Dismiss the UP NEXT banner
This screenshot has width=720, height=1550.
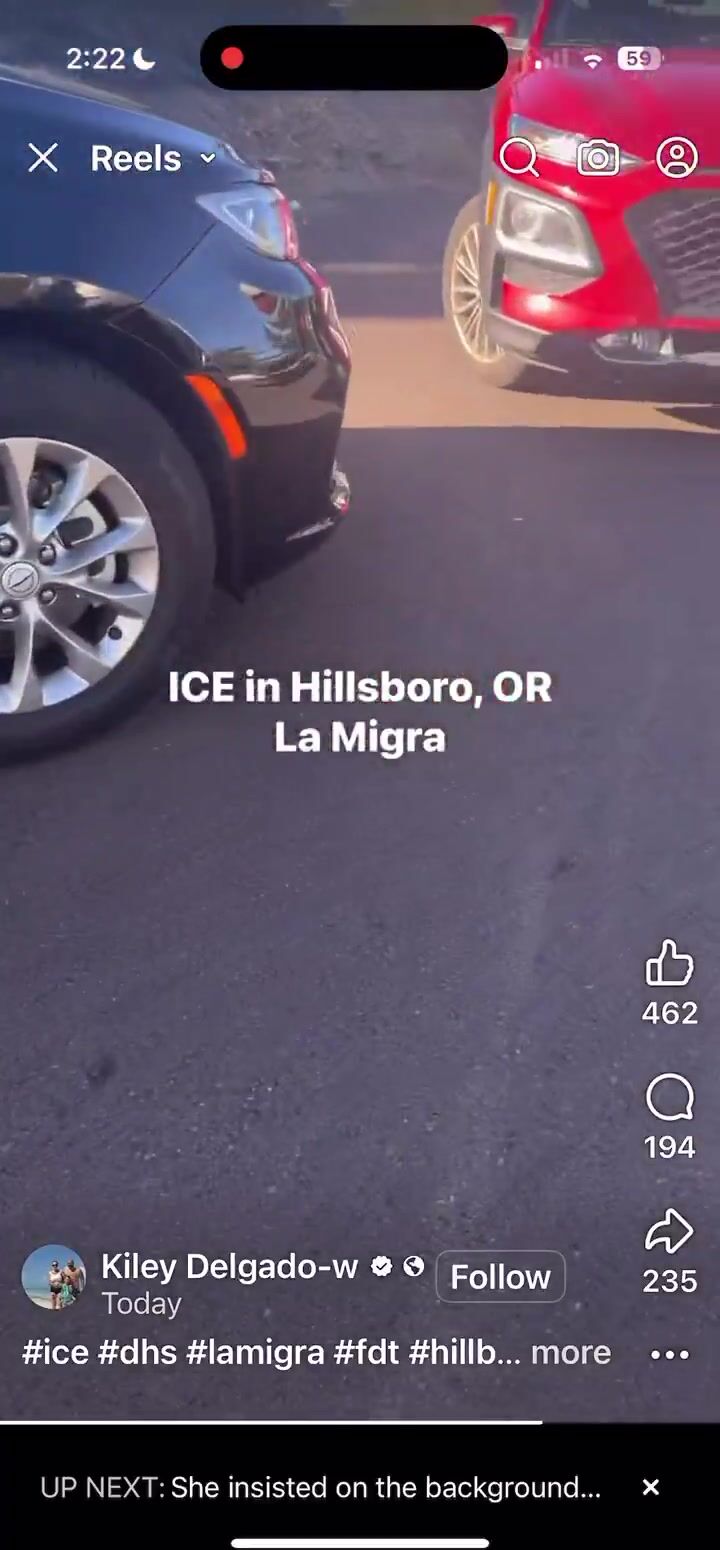click(x=650, y=1487)
